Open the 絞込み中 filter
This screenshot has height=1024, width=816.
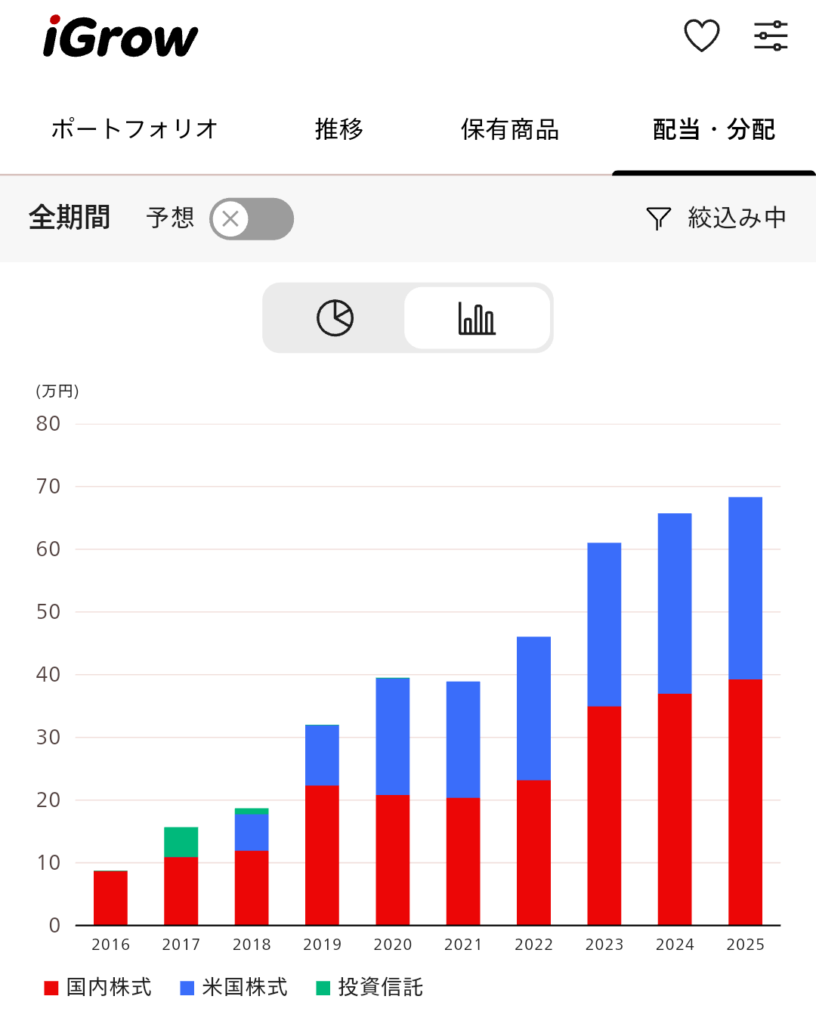click(x=716, y=218)
